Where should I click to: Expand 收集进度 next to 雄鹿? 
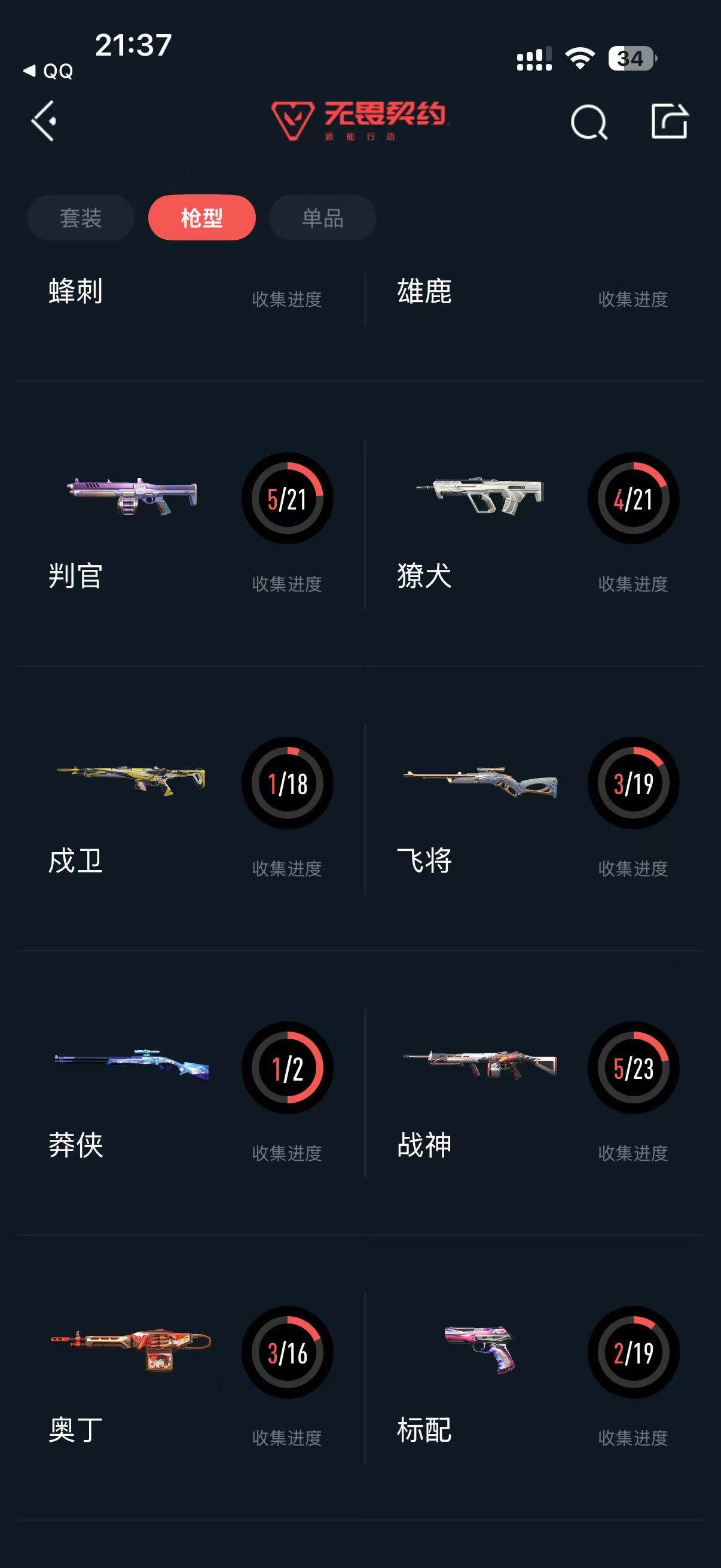[634, 298]
